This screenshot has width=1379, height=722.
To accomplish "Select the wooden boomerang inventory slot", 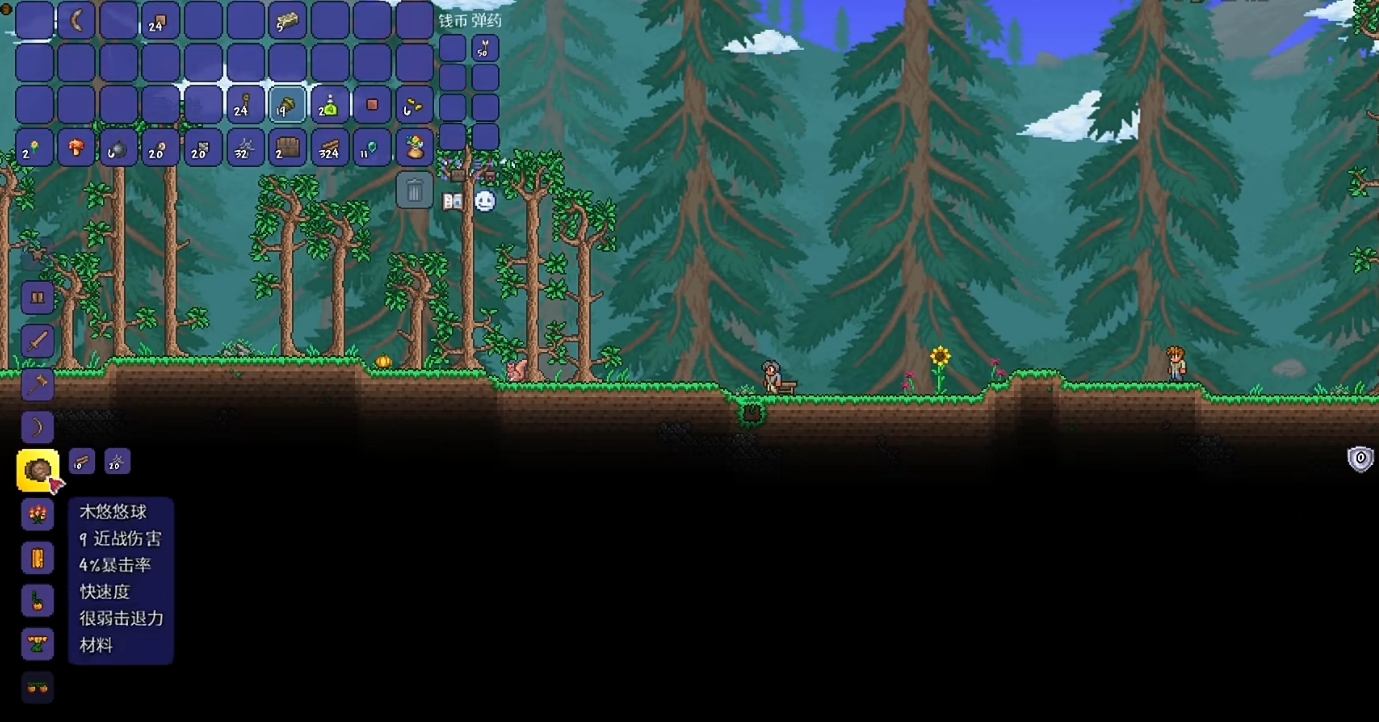I will (x=77, y=20).
